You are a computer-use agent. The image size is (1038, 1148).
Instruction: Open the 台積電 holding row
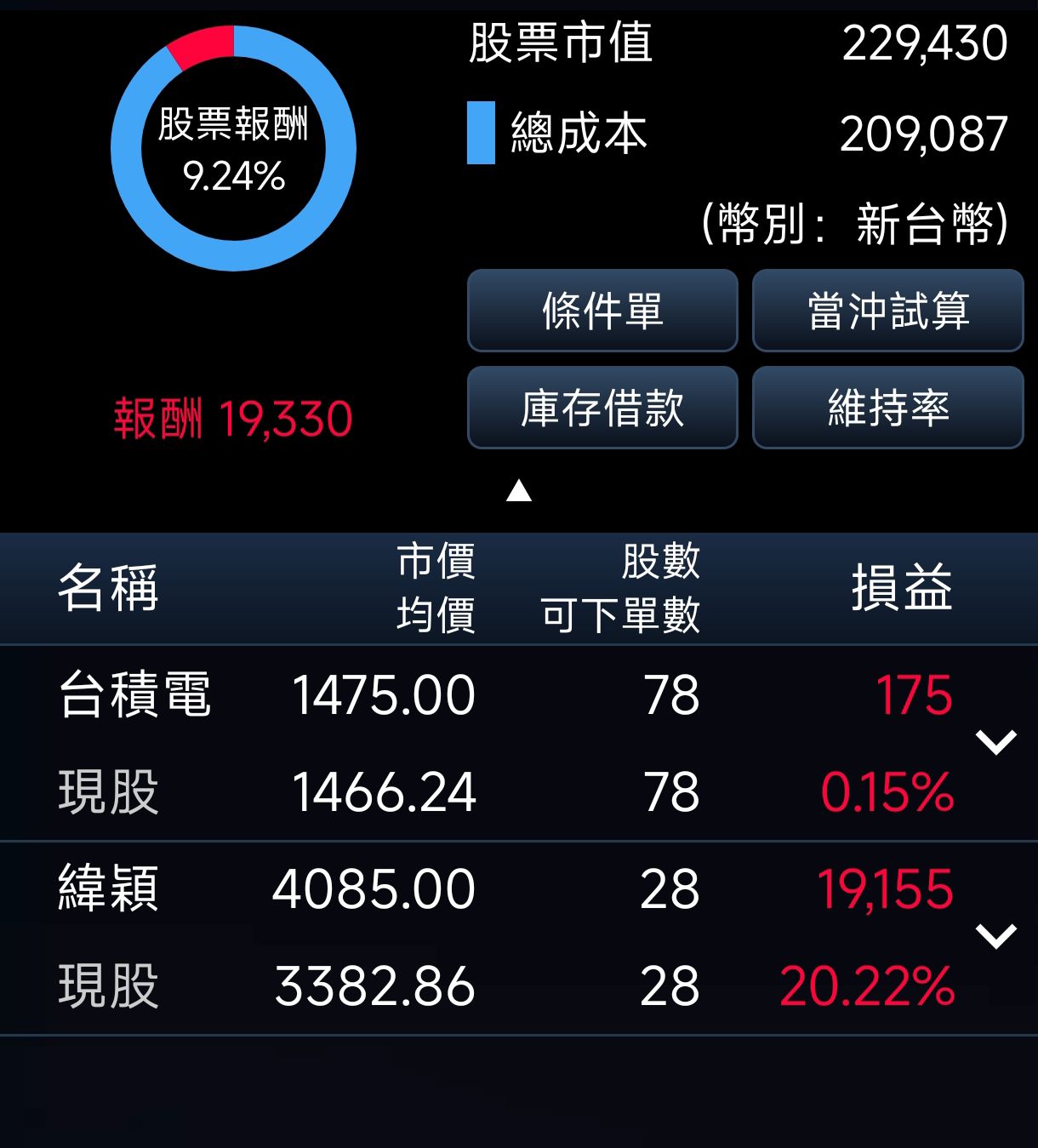point(519,744)
